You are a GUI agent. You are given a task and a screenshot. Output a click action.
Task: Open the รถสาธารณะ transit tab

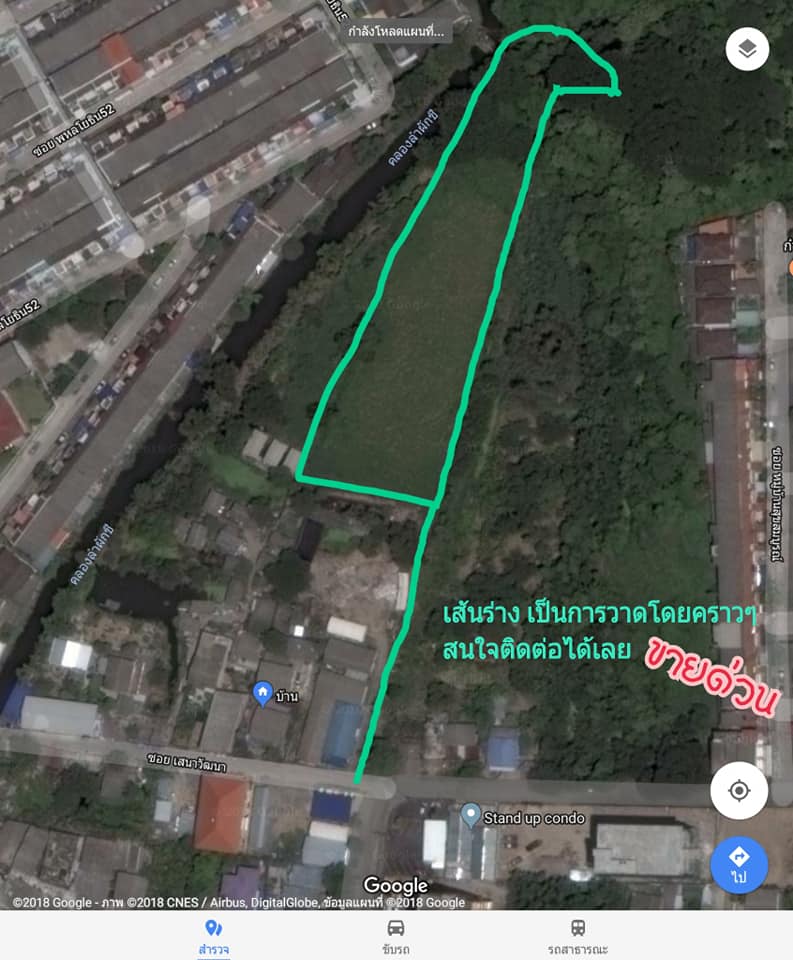tap(578, 936)
